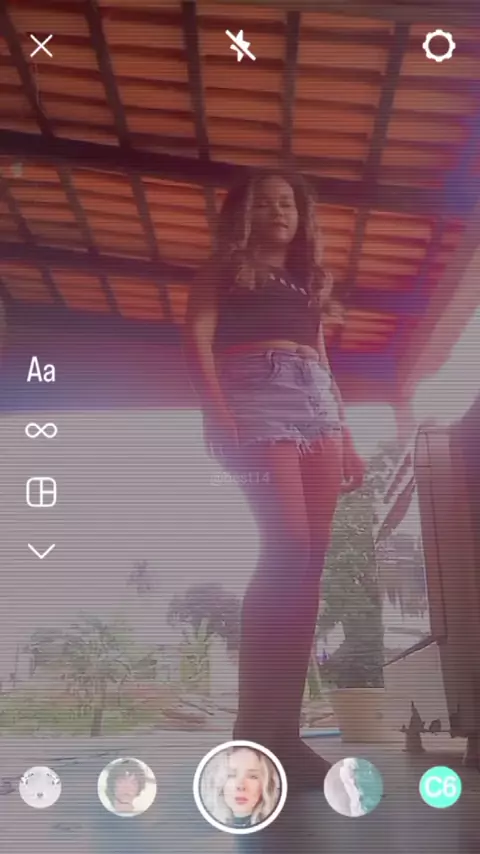Select the C6 filter effect
480x854 pixels.
pos(440,787)
